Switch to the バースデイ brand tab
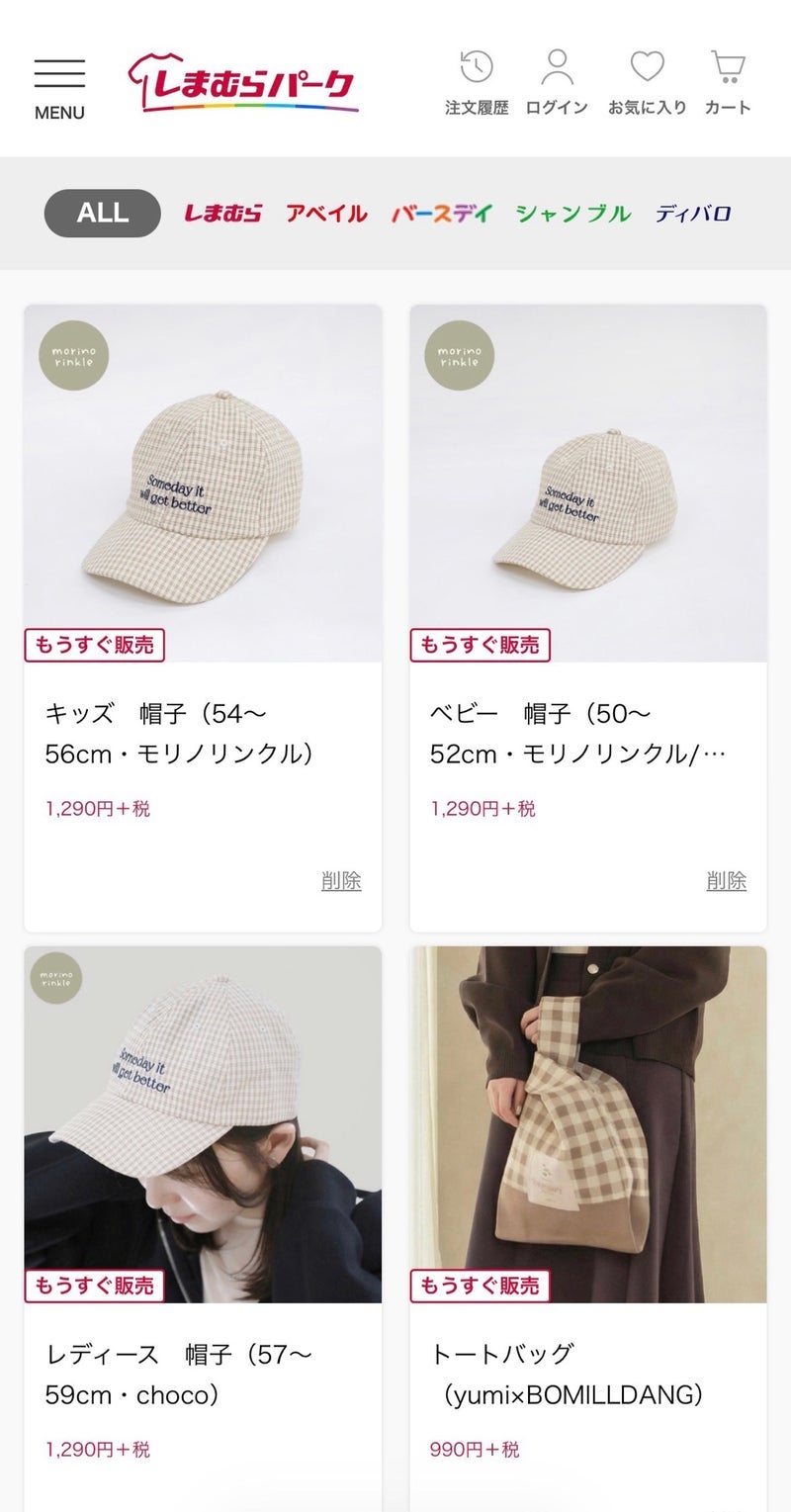 click(441, 214)
